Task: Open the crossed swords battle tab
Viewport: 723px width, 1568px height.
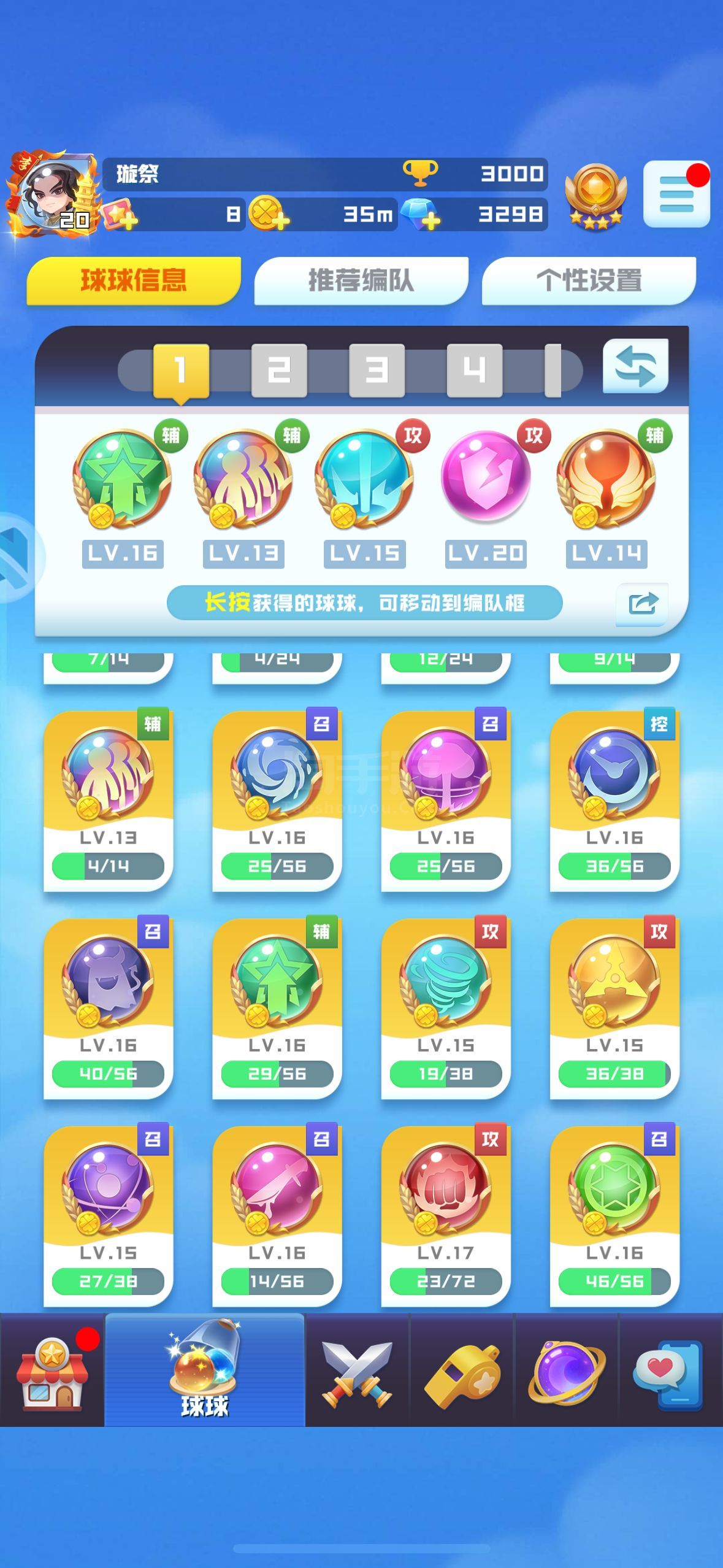Action: (x=357, y=1370)
